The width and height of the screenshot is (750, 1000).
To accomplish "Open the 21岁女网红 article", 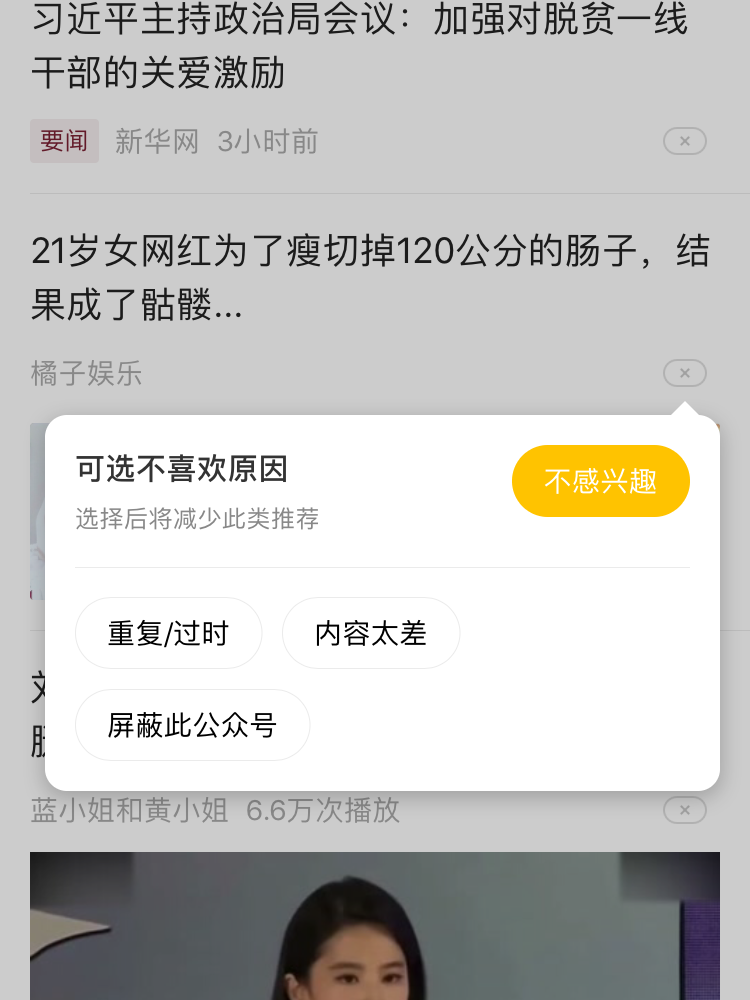I will point(370,278).
